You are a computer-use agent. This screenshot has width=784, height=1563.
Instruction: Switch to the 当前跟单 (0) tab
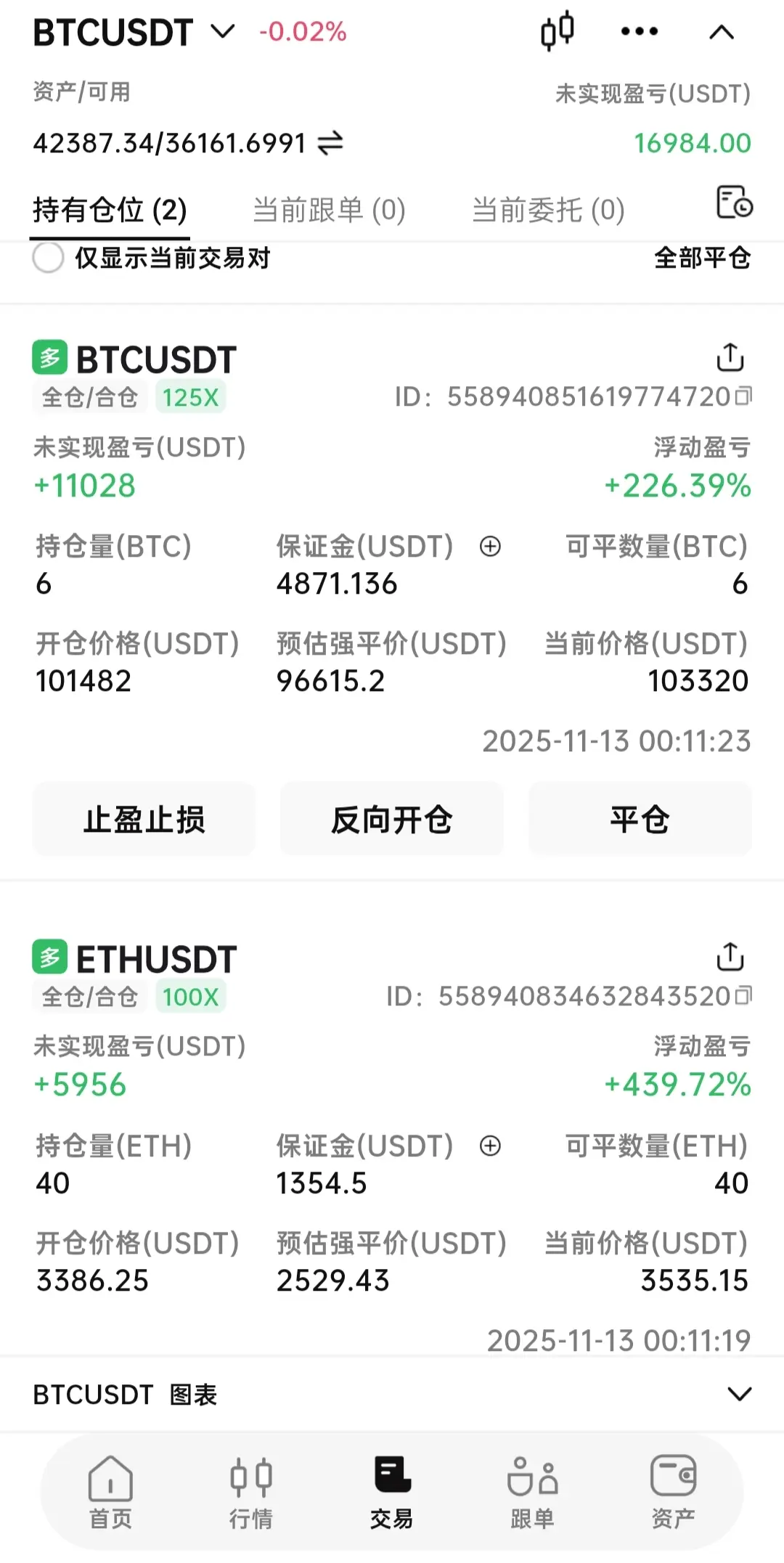tap(329, 211)
